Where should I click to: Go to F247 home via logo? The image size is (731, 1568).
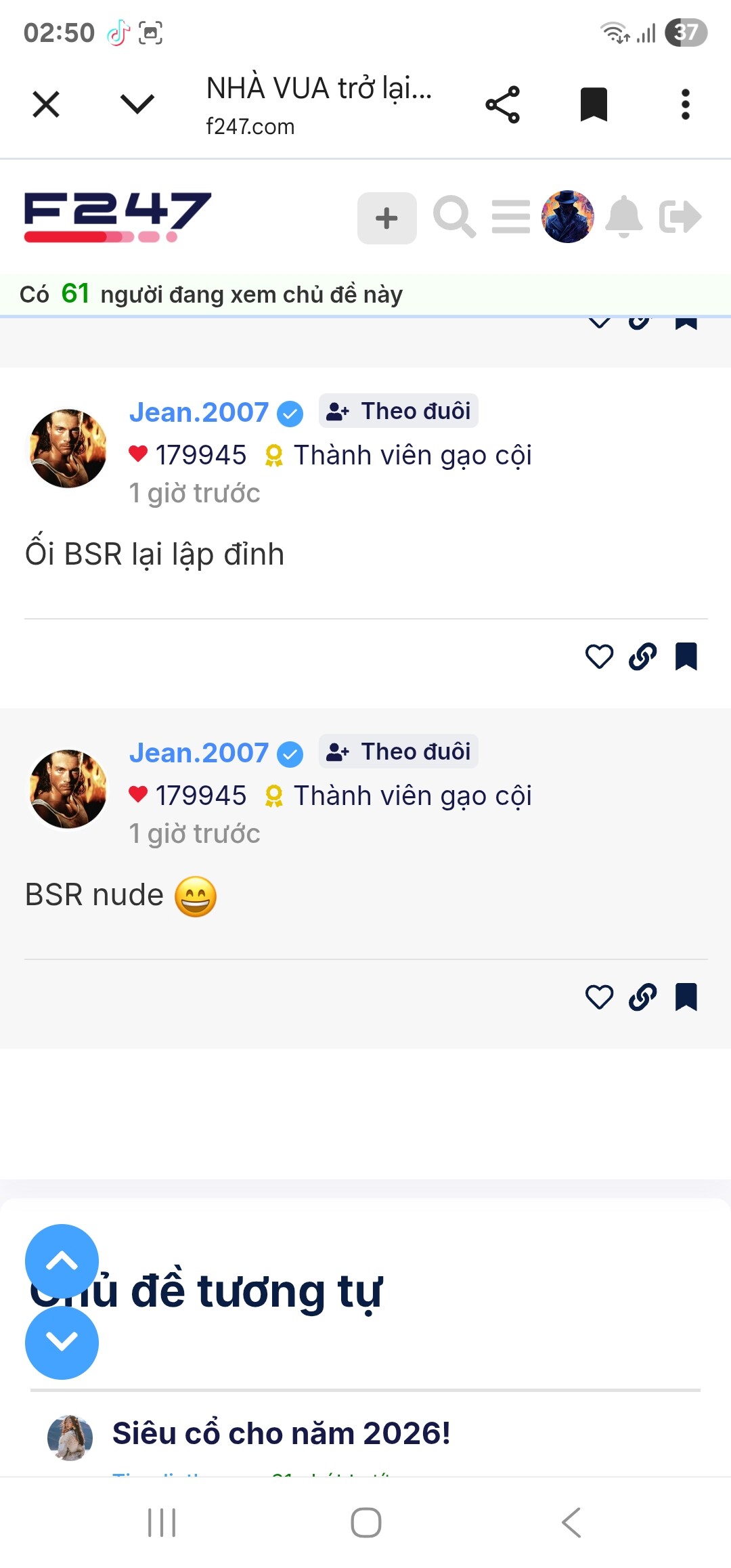(118, 217)
